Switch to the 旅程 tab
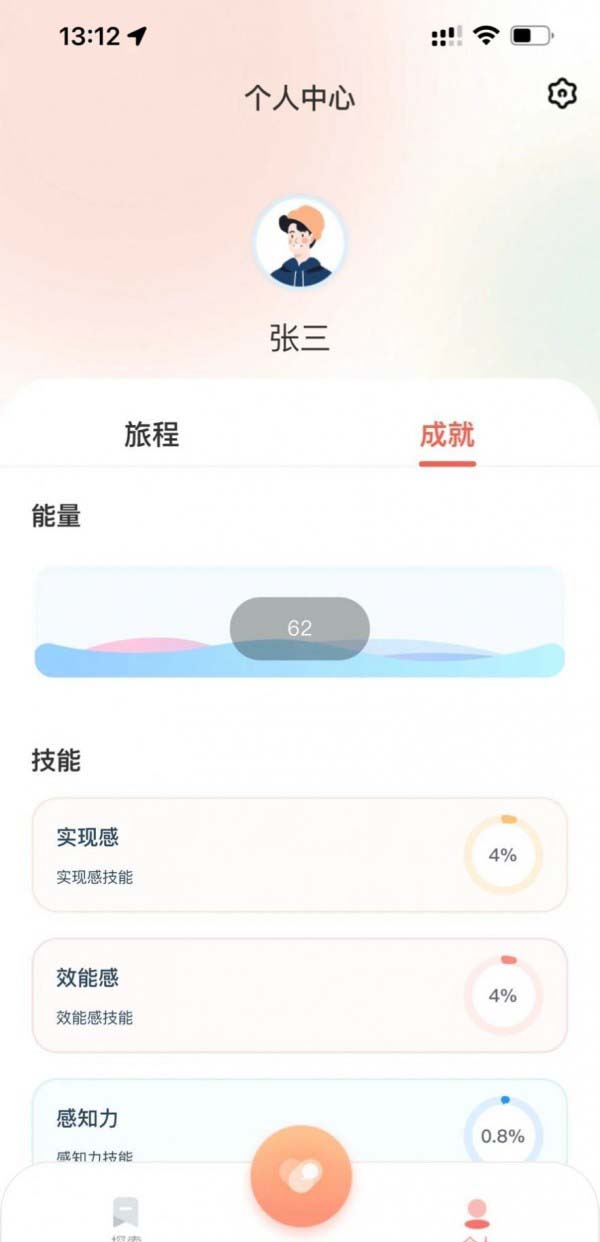This screenshot has width=600, height=1242. pyautogui.click(x=152, y=435)
